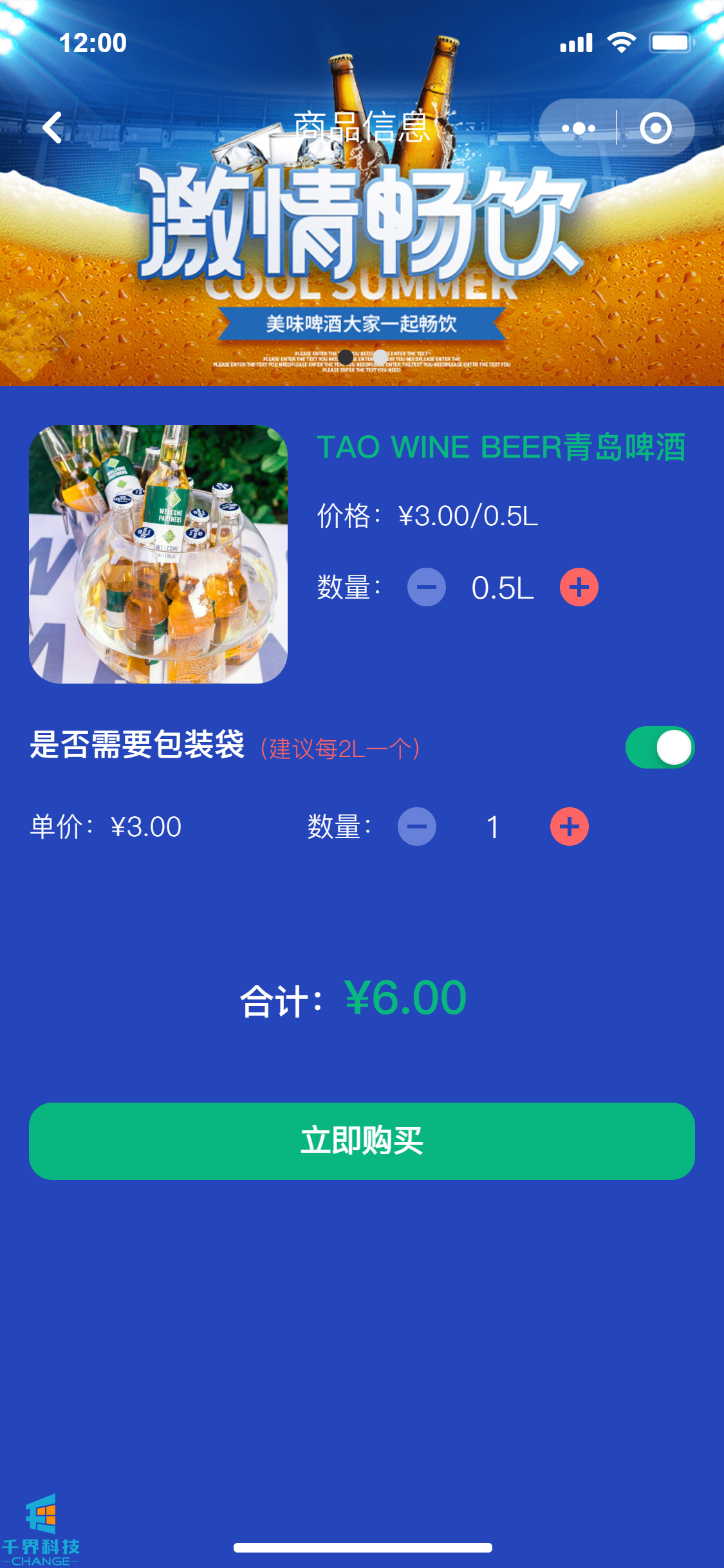
Task: Close the mini program with the circle button
Action: tap(656, 128)
